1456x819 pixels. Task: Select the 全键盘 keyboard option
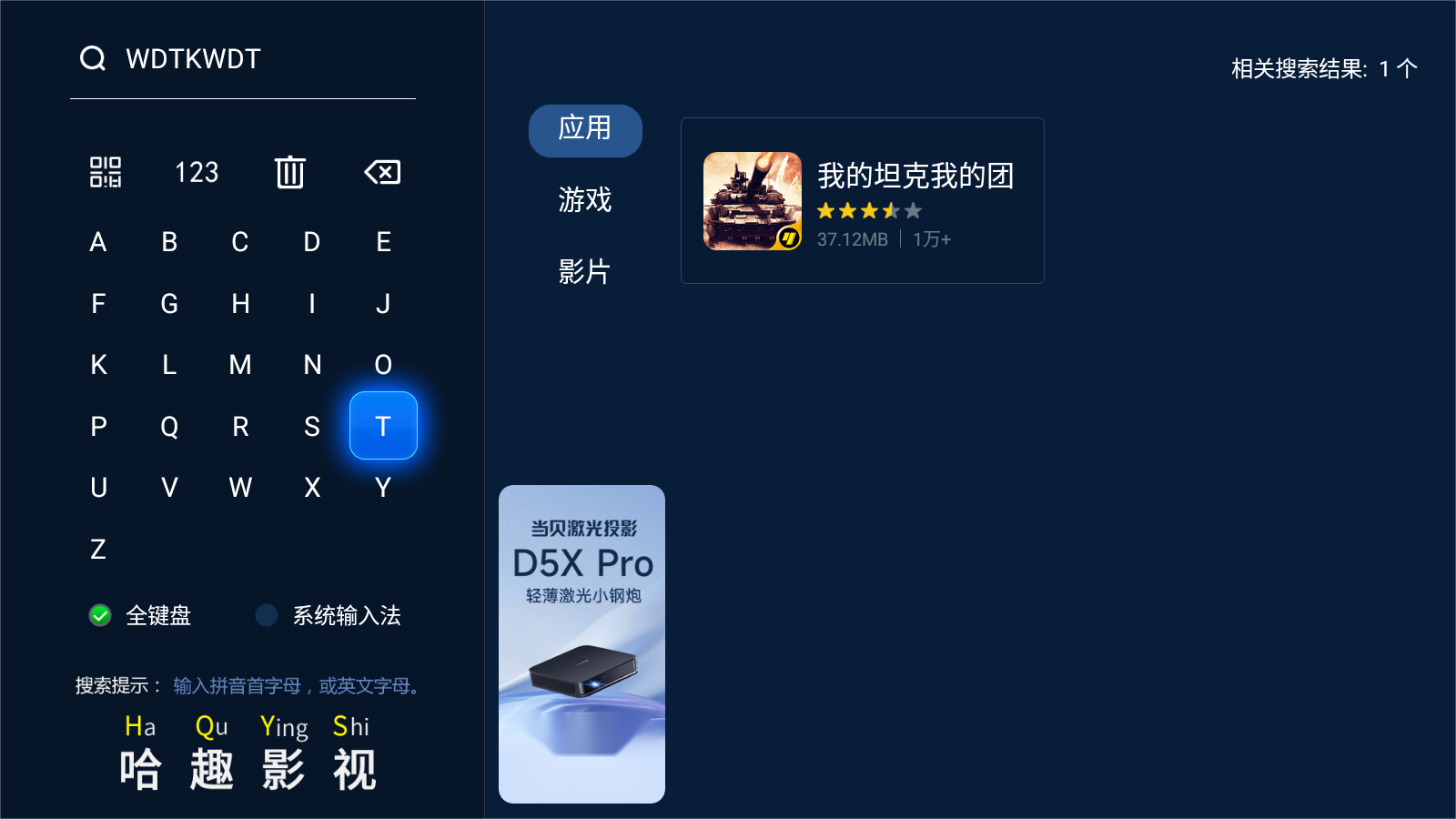tap(141, 616)
